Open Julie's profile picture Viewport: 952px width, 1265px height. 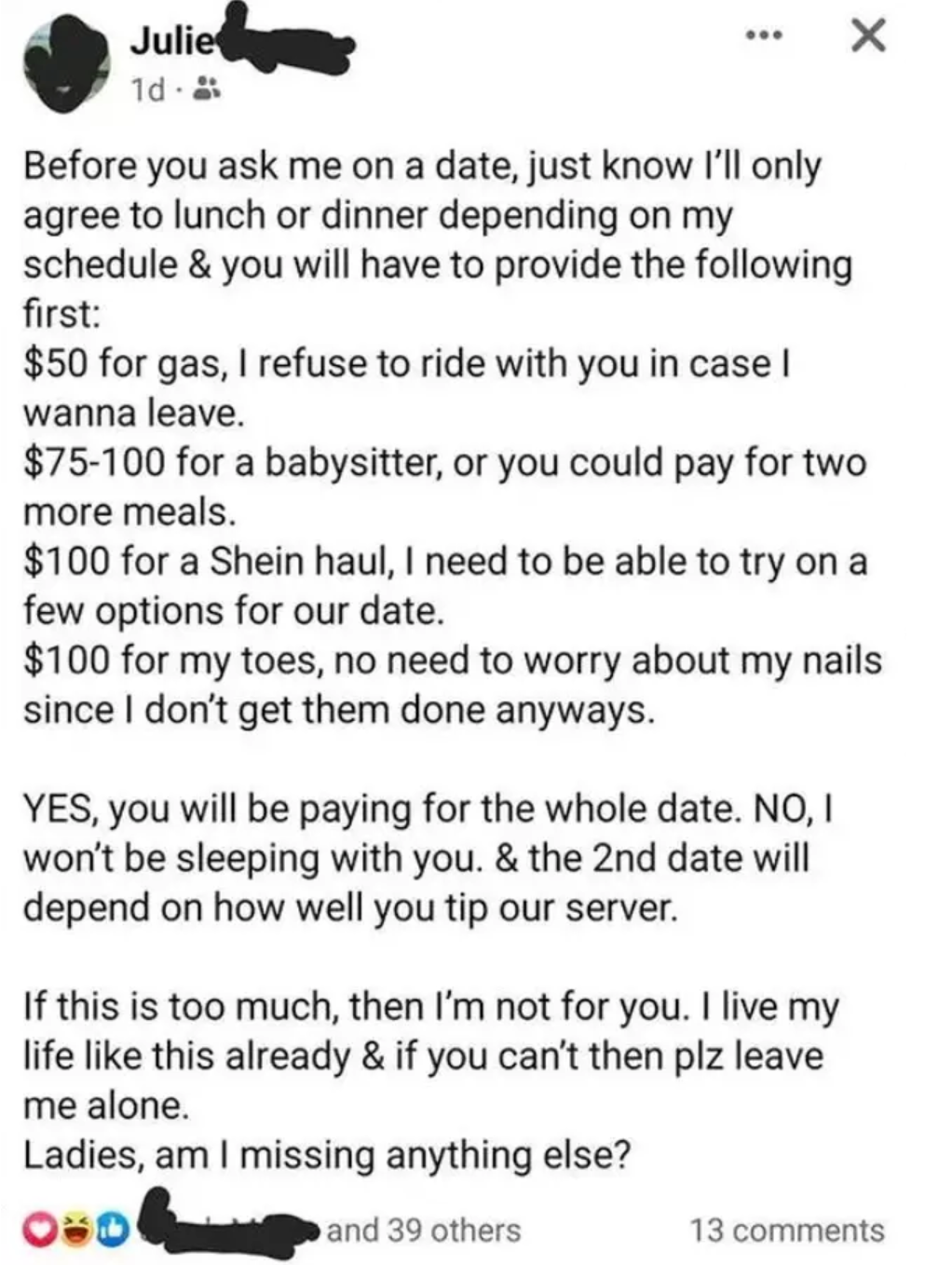coord(67,65)
